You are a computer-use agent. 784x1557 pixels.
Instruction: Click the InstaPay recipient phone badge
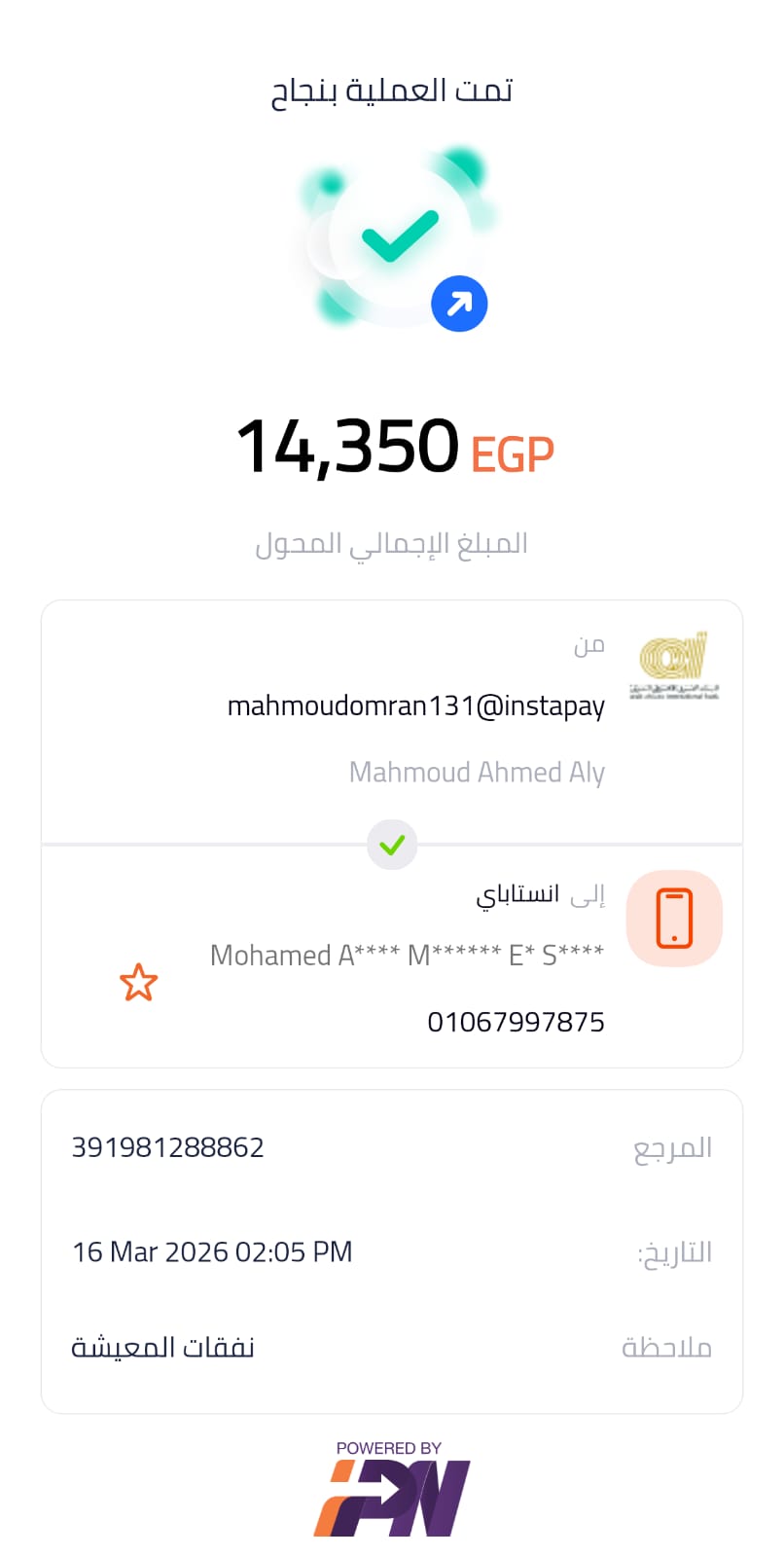tap(673, 918)
